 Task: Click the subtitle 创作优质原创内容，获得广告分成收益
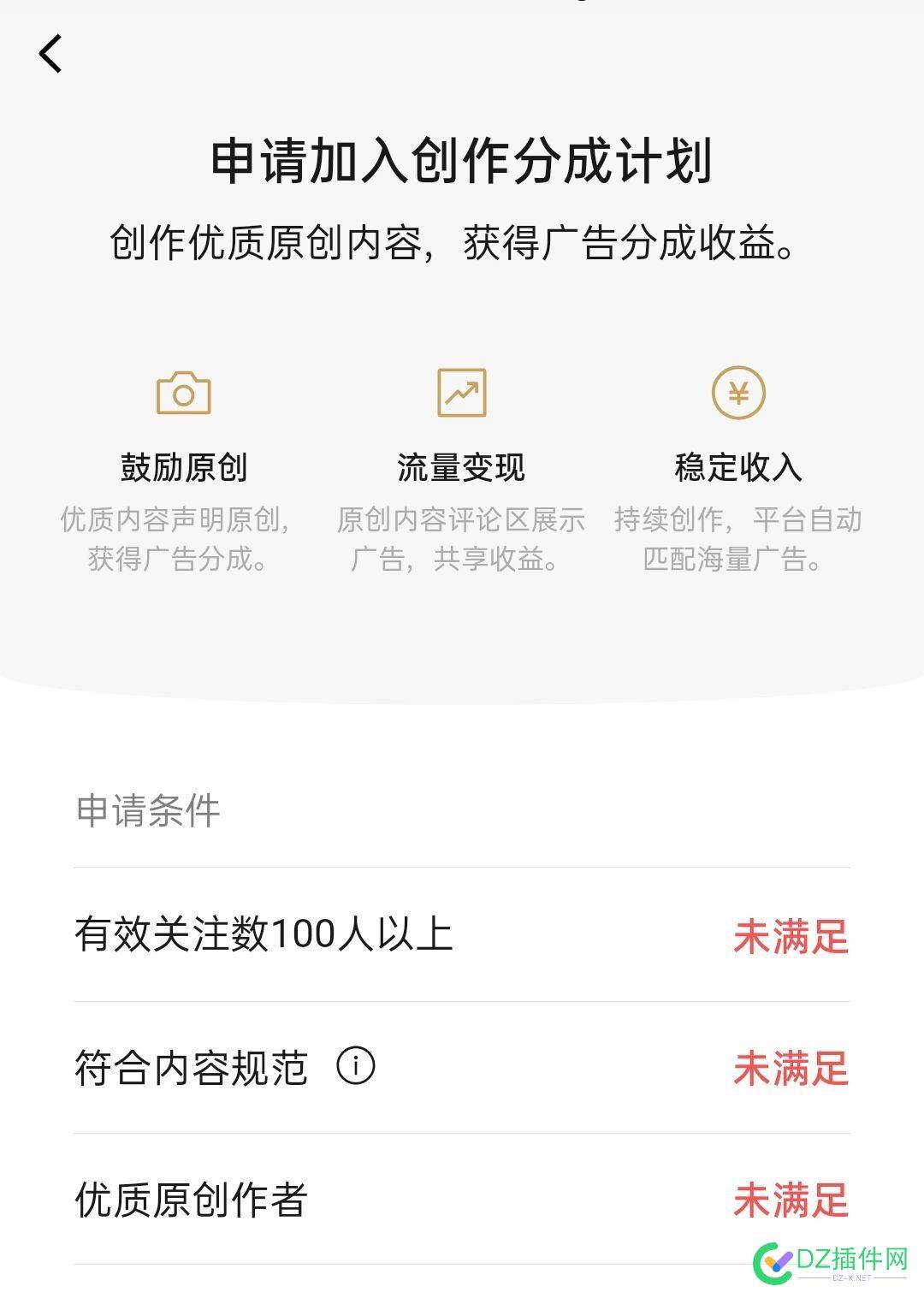(462, 240)
